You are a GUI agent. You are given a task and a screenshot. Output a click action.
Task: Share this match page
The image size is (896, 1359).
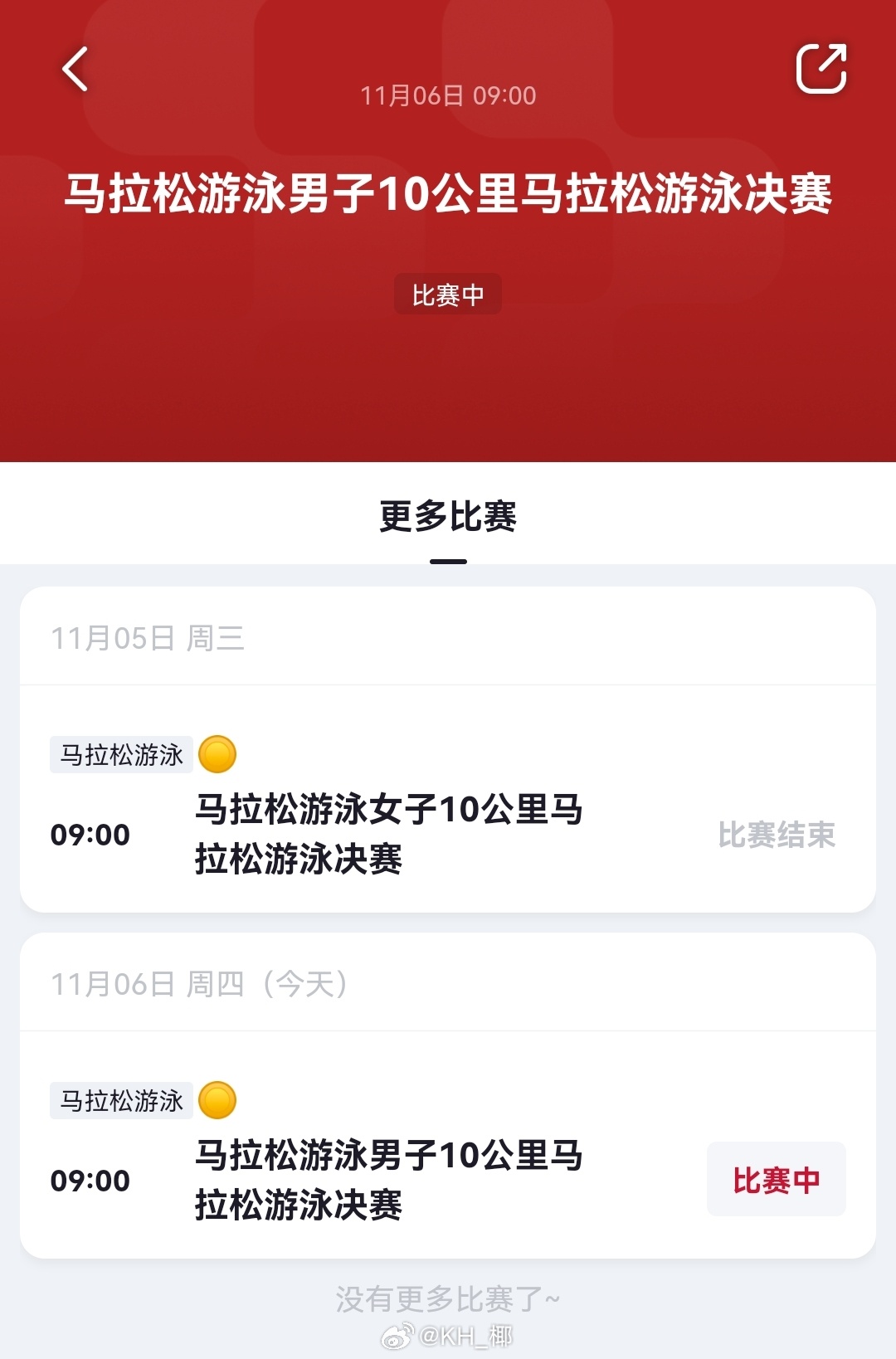click(821, 68)
